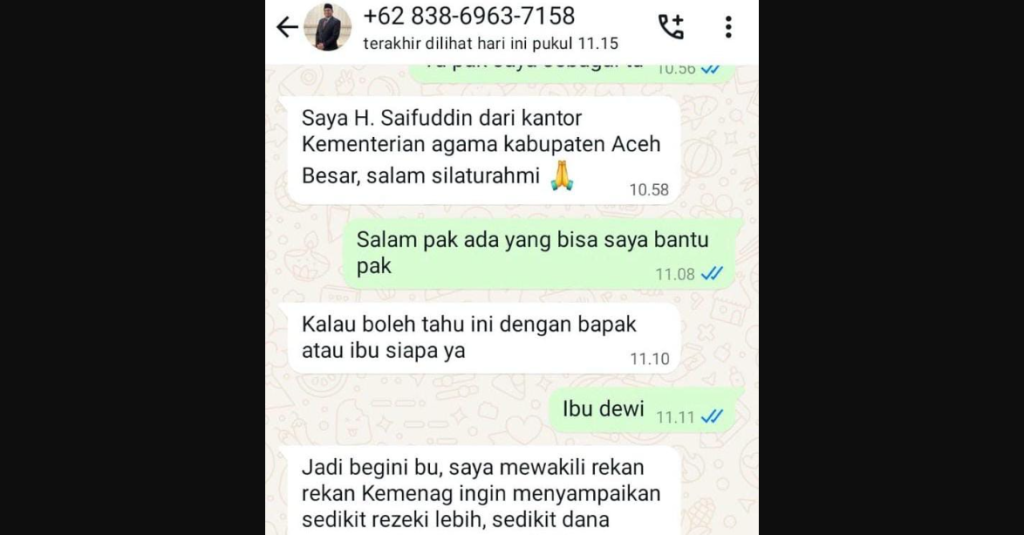This screenshot has height=535, width=1024.
Task: Open the overflow menu
Action: 728,27
